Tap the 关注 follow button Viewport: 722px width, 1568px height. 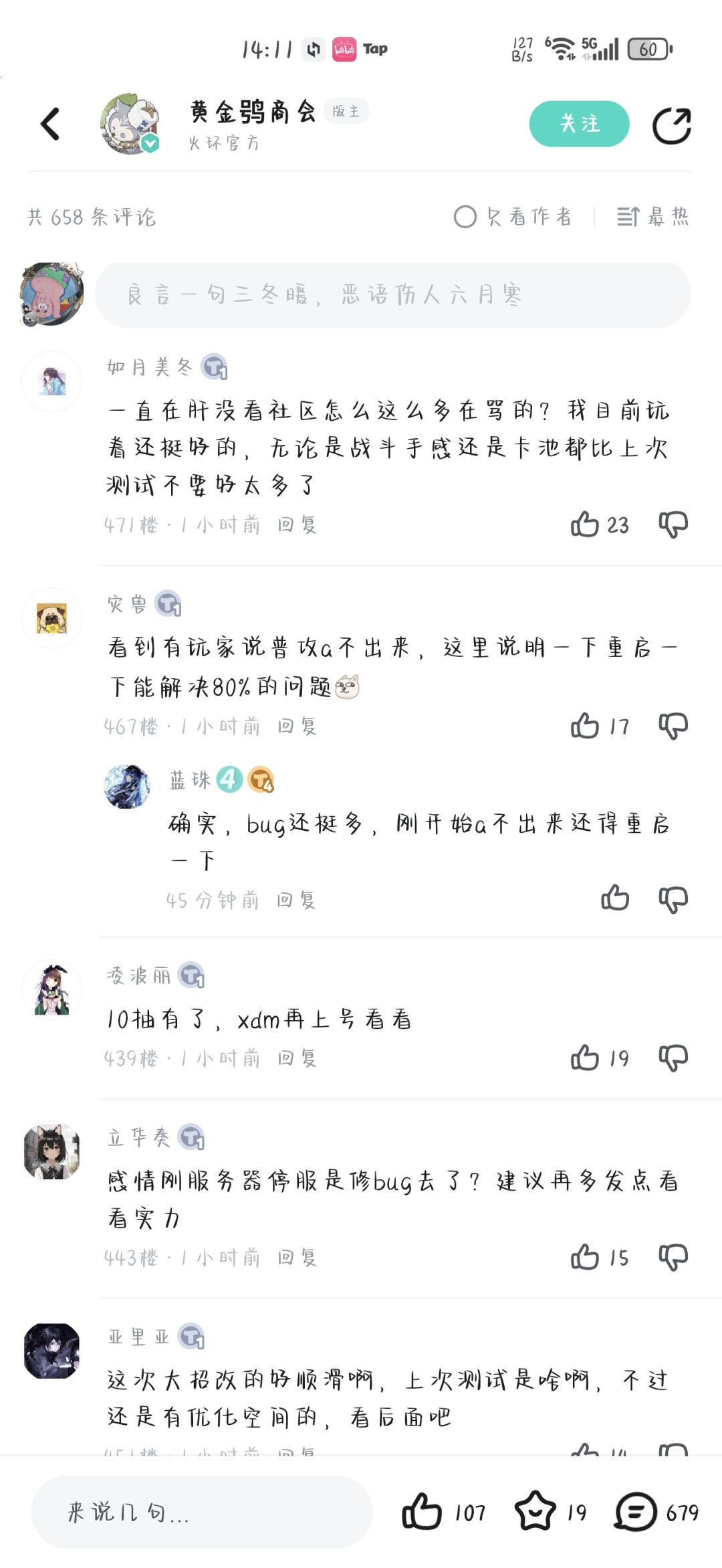pos(579,124)
